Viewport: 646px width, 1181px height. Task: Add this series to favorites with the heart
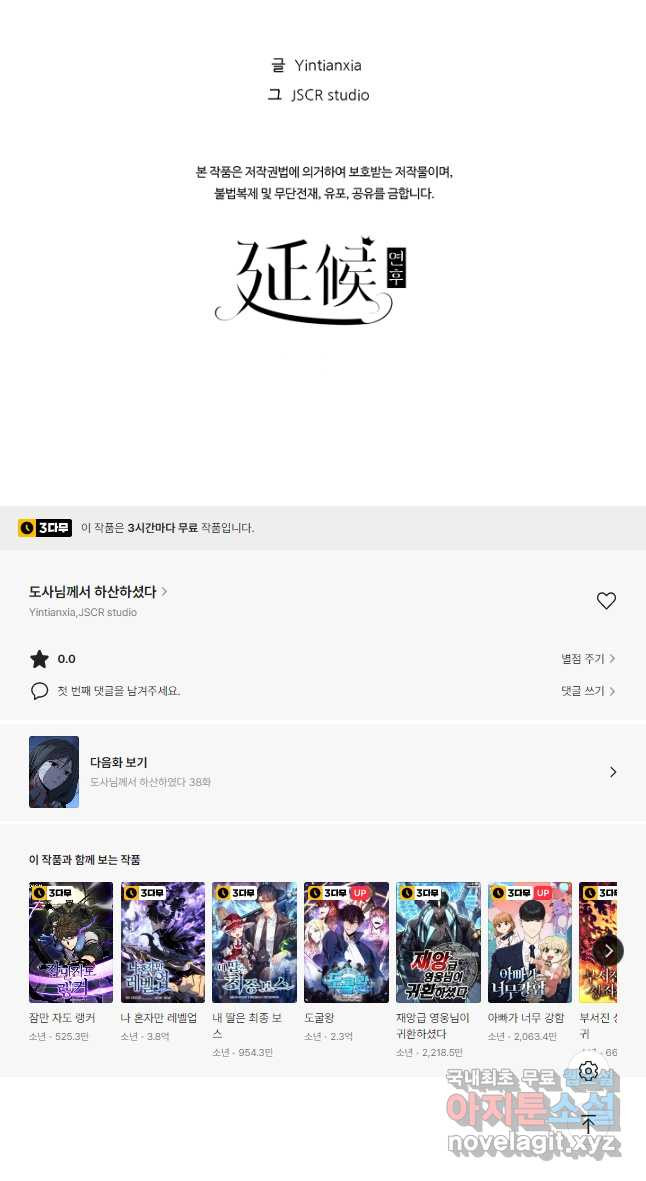(x=606, y=601)
